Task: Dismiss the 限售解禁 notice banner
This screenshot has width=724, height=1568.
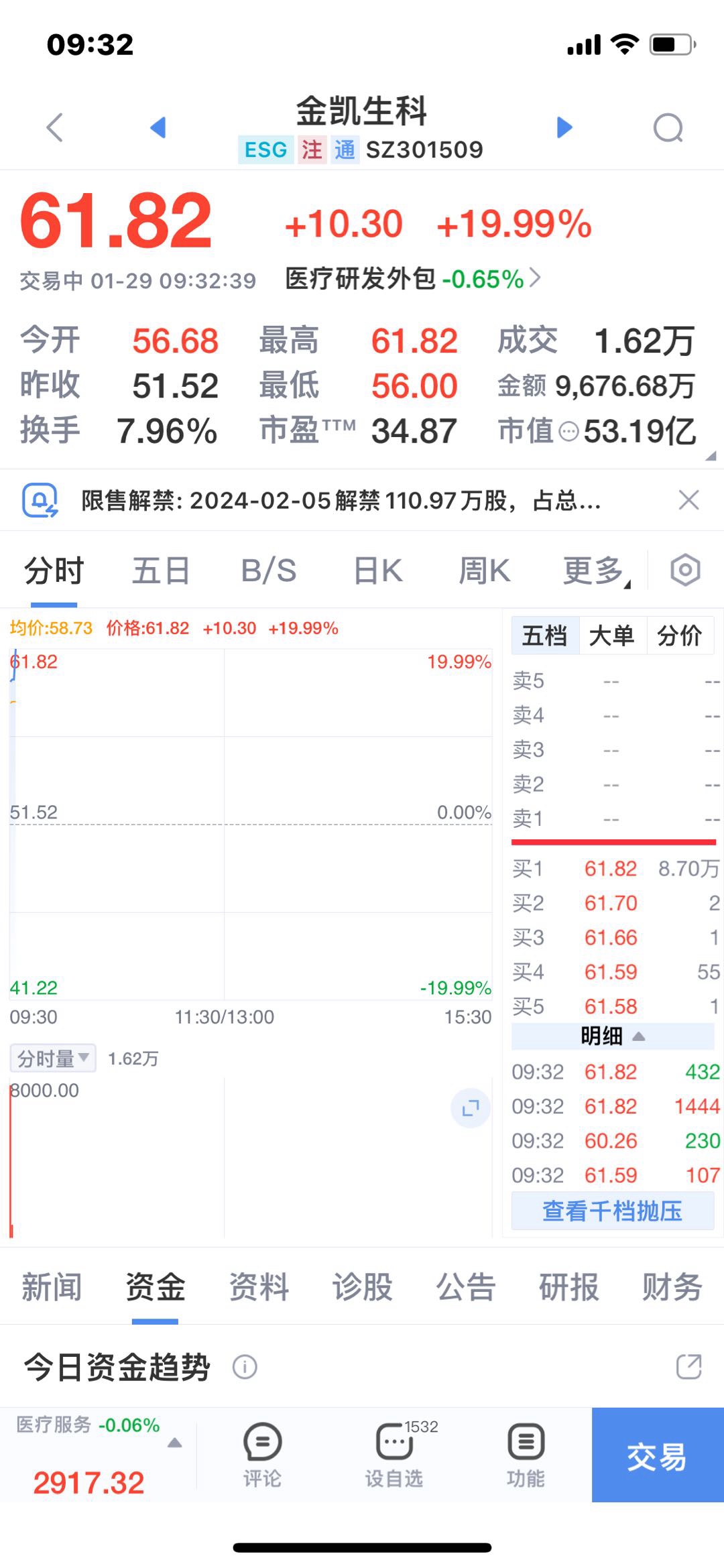Action: click(x=688, y=500)
